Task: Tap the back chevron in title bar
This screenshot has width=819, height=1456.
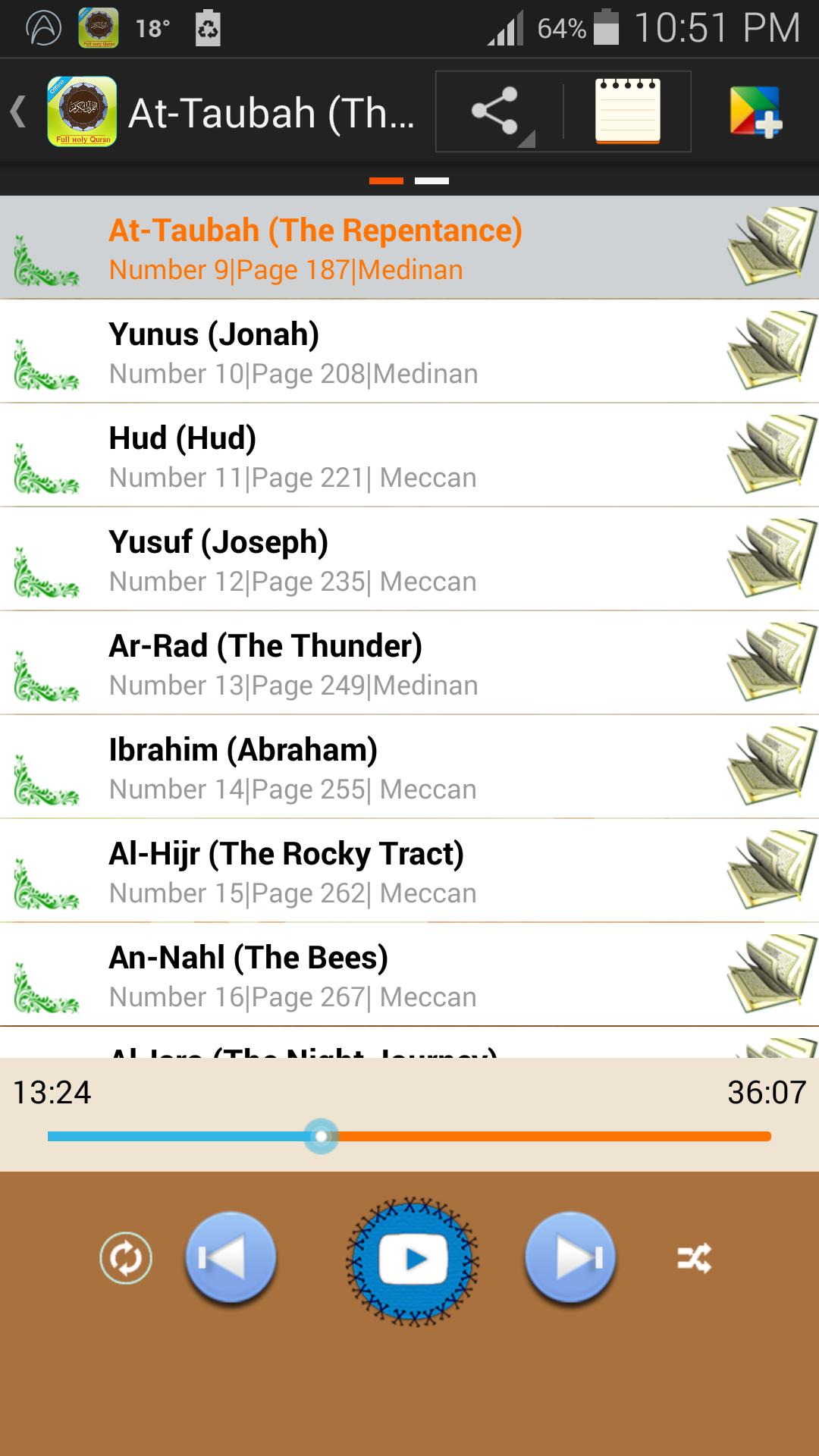Action: pyautogui.click(x=17, y=111)
